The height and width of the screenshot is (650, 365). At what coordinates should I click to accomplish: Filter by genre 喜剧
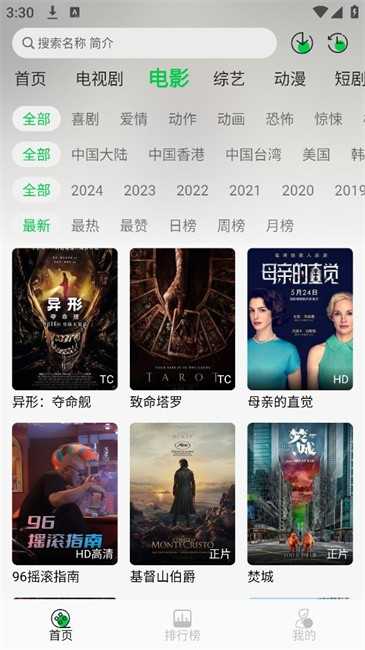click(x=85, y=119)
